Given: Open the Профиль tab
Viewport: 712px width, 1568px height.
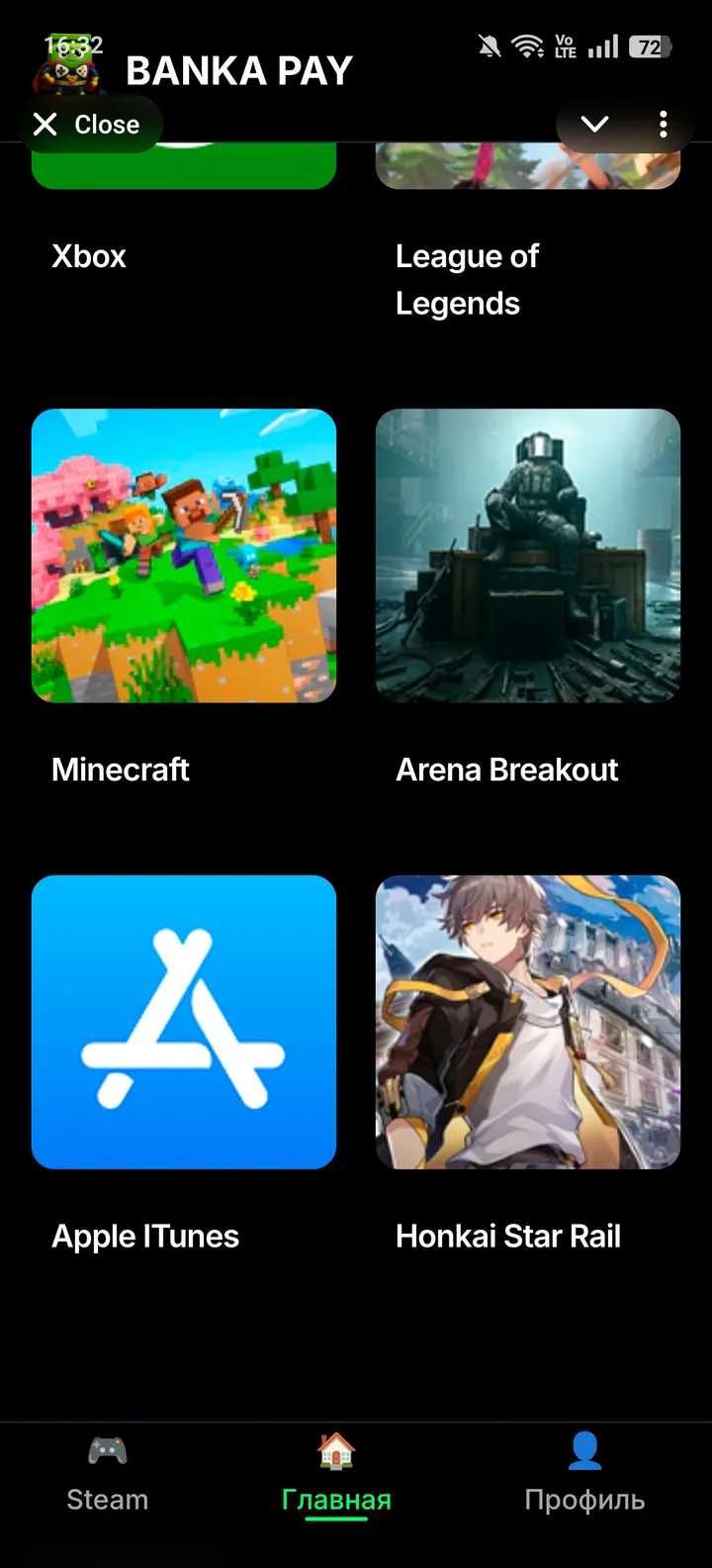Looking at the screenshot, I should pyautogui.click(x=584, y=1475).
